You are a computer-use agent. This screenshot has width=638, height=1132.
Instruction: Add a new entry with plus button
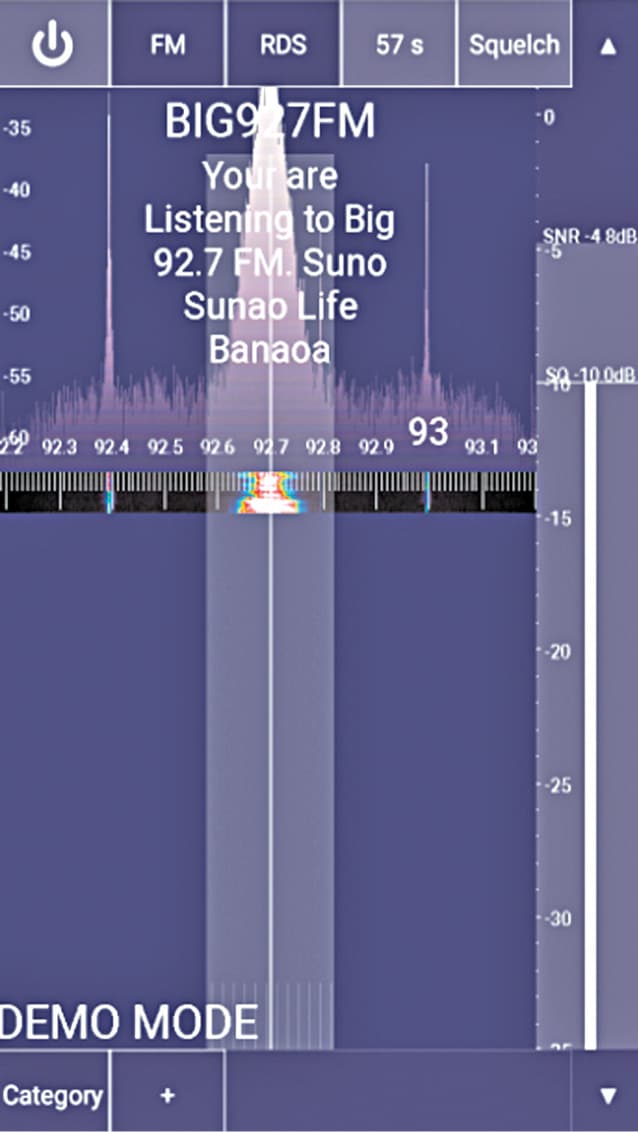[x=167, y=1095]
